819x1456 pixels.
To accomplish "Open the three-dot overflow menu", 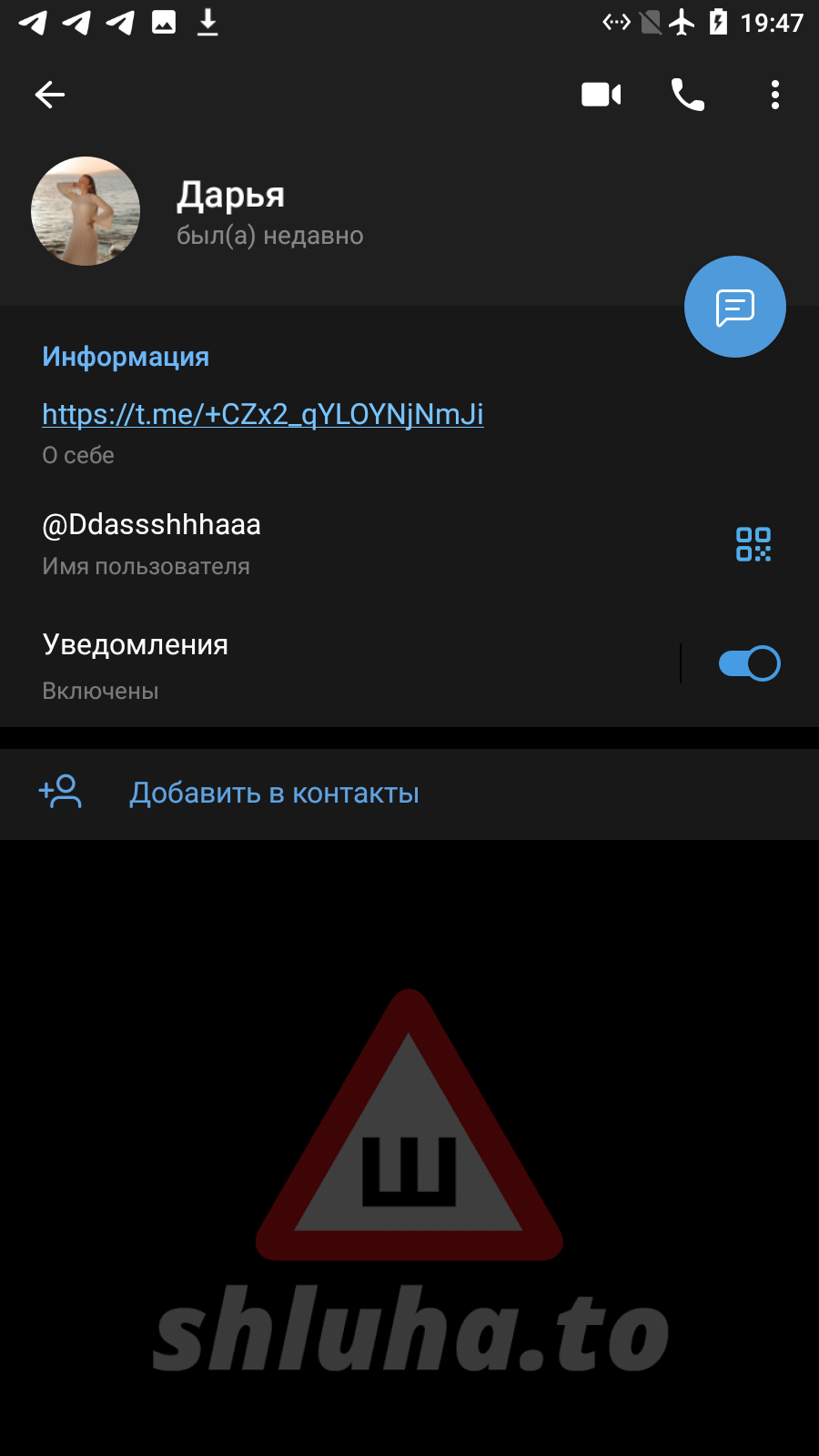I will (x=774, y=95).
